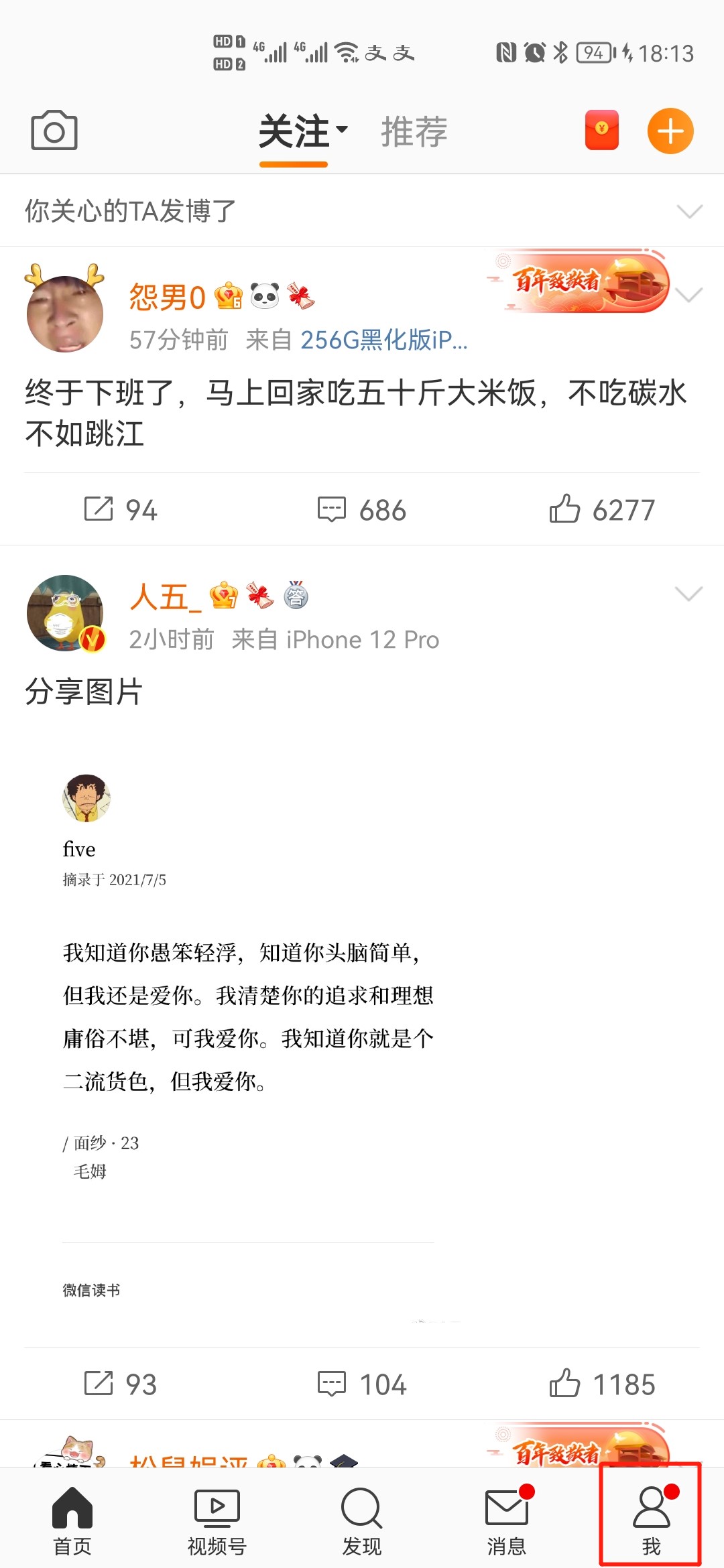Open the 256G黑化版iP source link

(384, 340)
